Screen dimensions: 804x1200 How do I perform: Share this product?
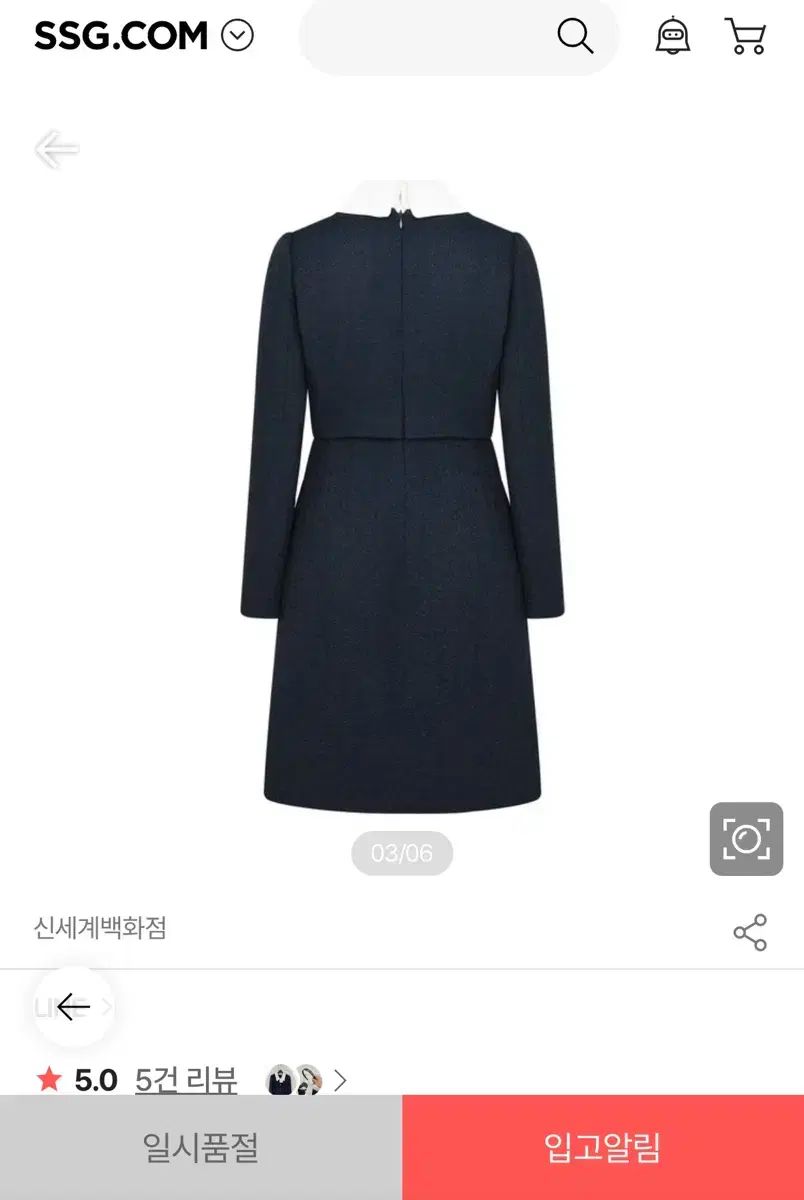coord(750,932)
